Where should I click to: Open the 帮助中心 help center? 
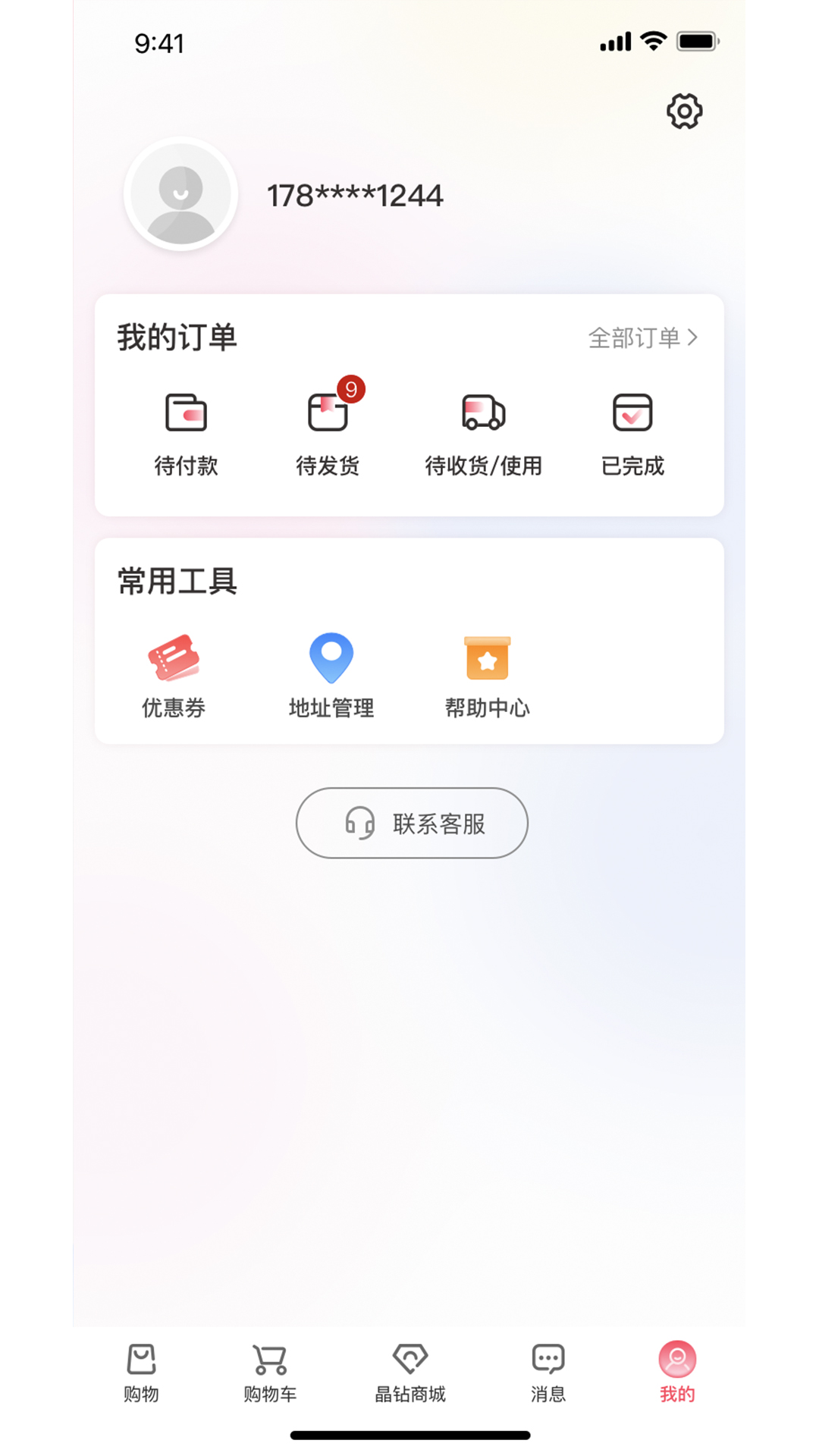pyautogui.click(x=488, y=675)
